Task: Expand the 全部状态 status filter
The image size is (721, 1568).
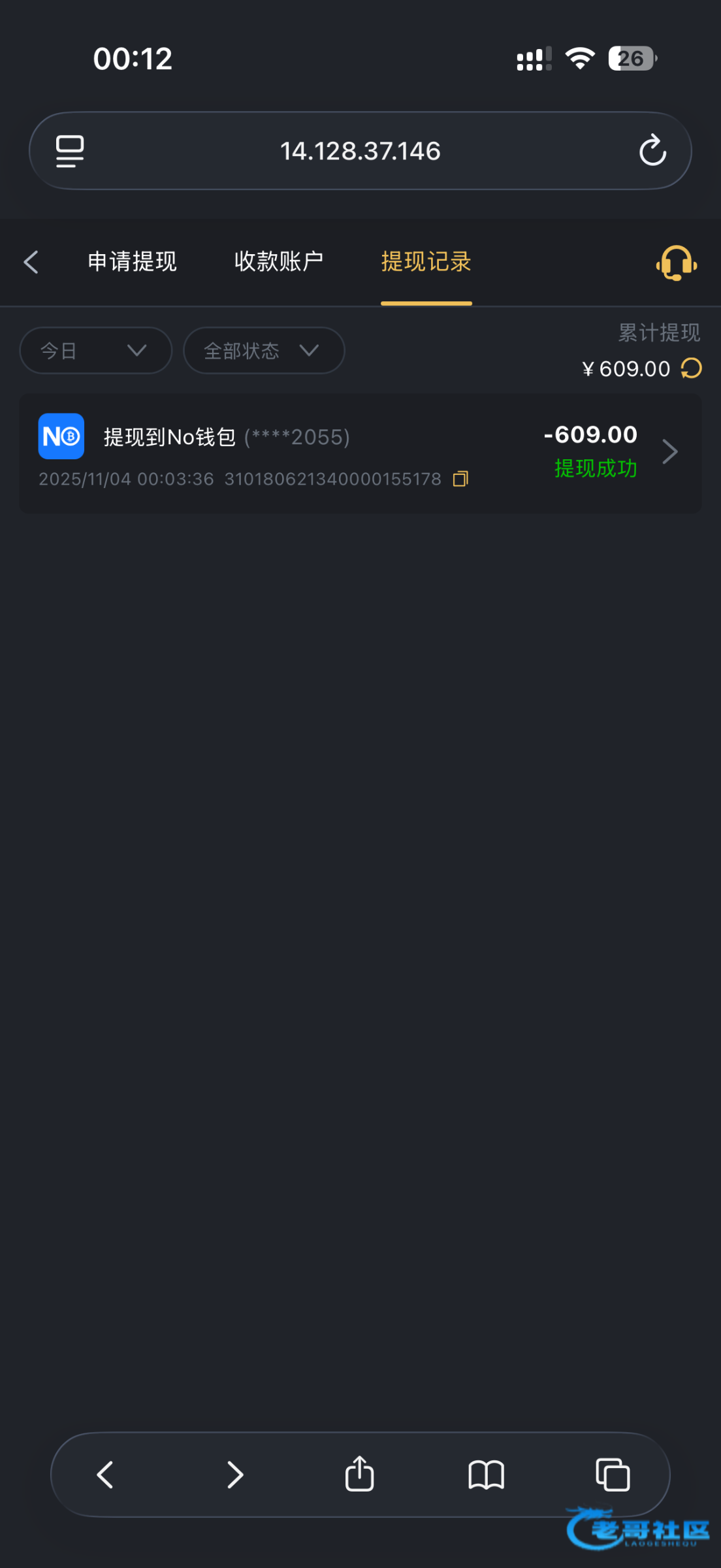Action: click(264, 351)
